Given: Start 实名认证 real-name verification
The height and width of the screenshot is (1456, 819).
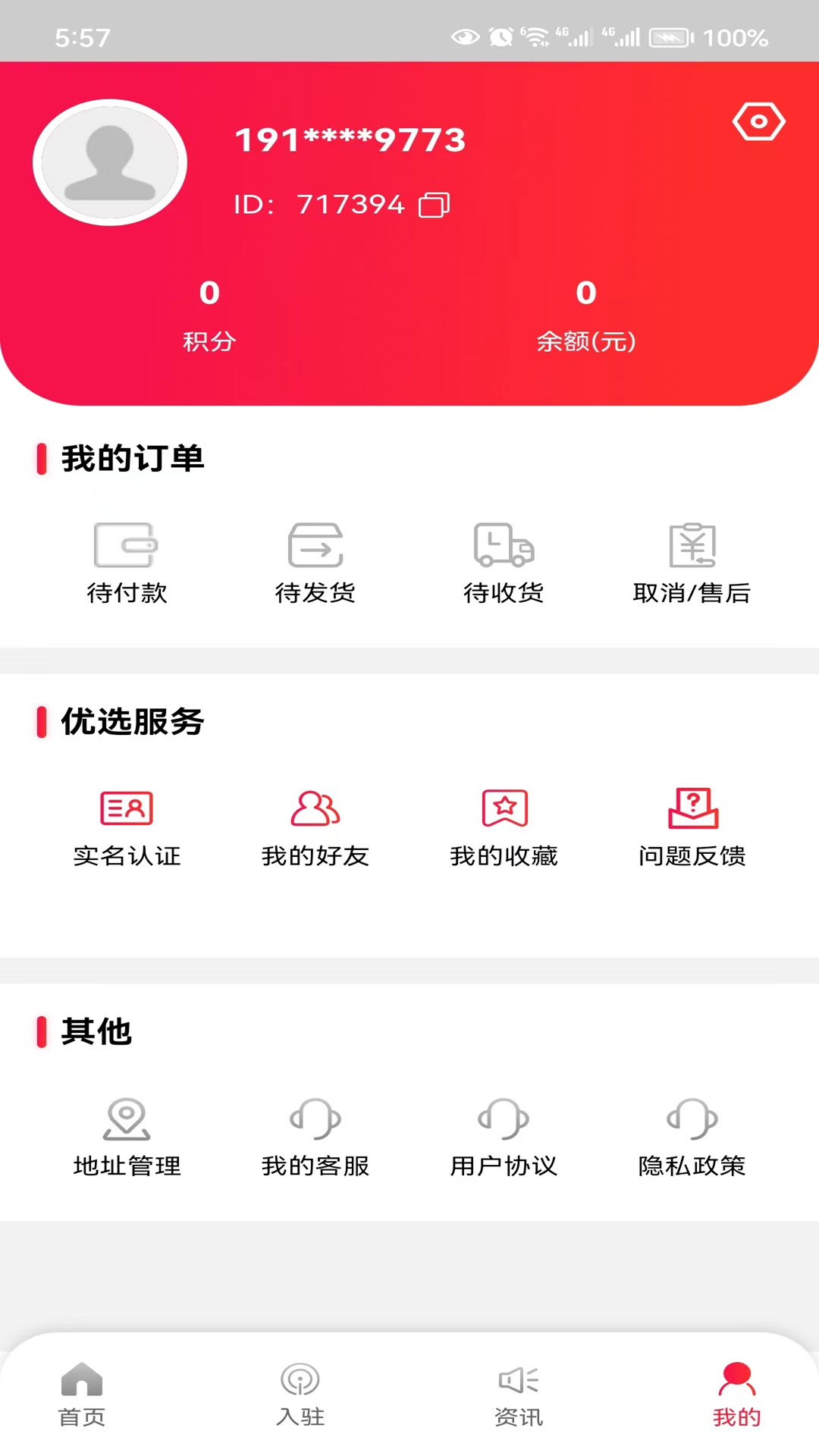Looking at the screenshot, I should [x=126, y=827].
